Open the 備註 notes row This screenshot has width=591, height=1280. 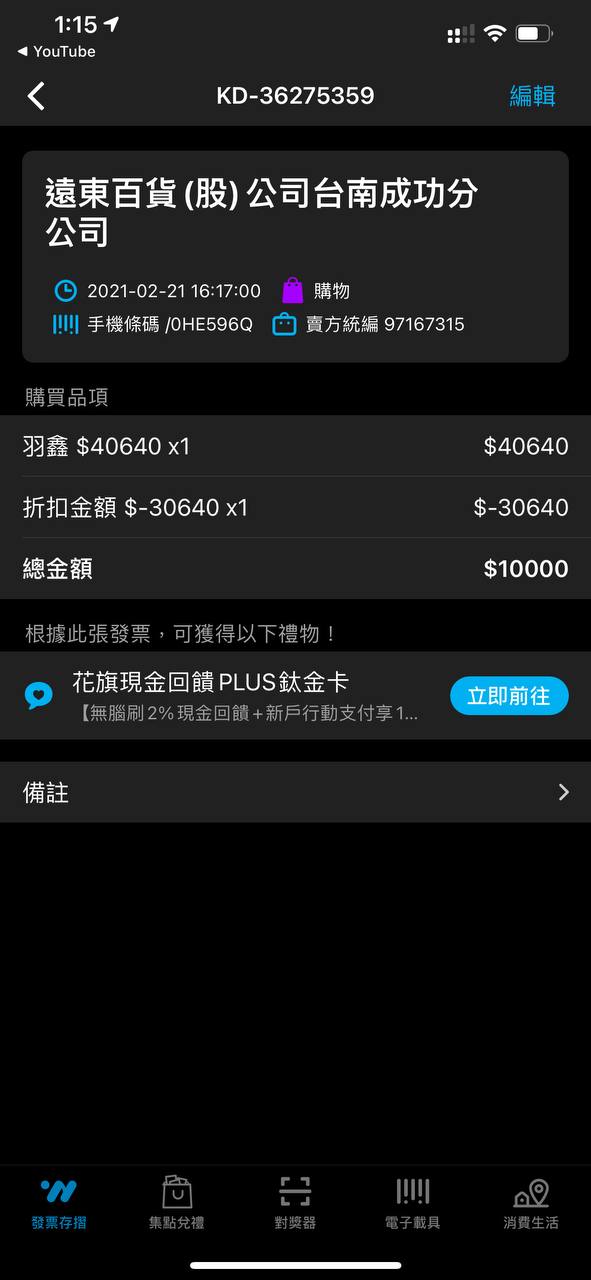pyautogui.click(x=295, y=792)
